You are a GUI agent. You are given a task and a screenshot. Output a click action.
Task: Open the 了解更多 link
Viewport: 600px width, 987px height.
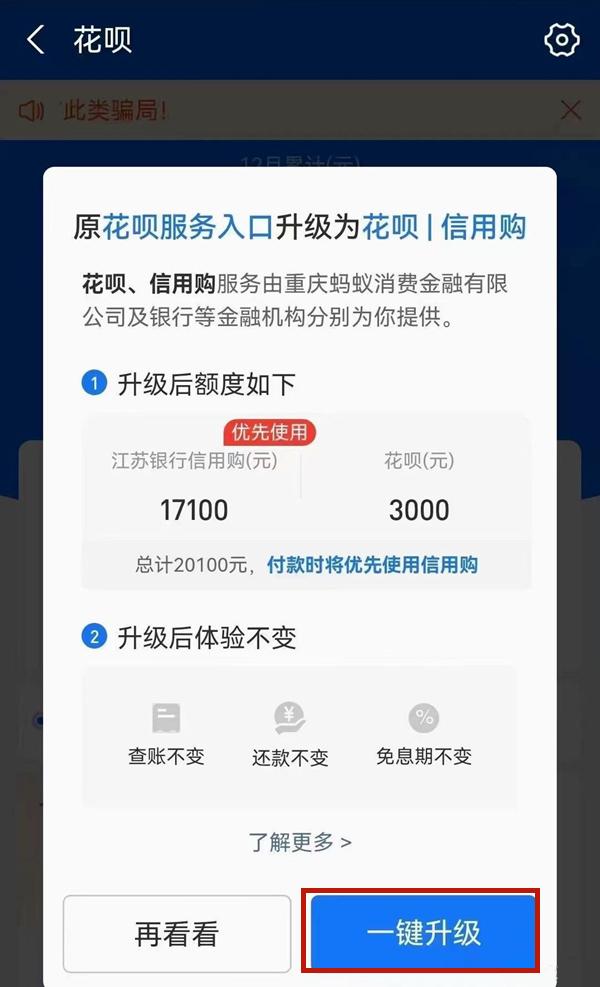[300, 841]
